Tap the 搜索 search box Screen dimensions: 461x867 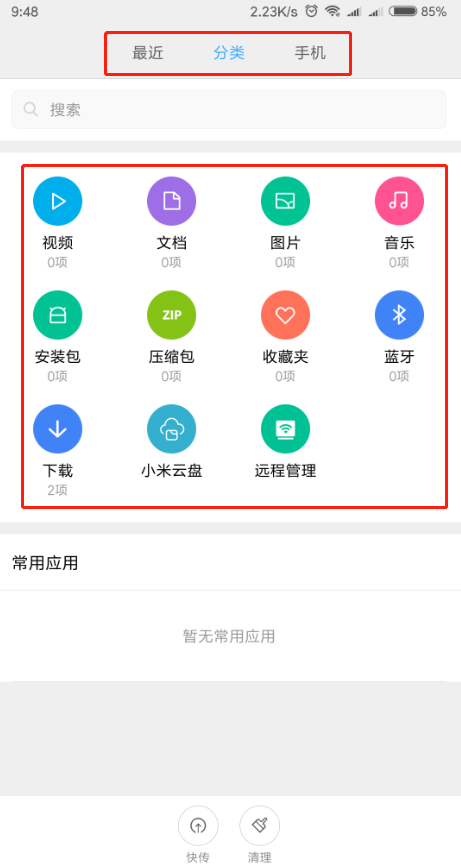click(x=229, y=109)
